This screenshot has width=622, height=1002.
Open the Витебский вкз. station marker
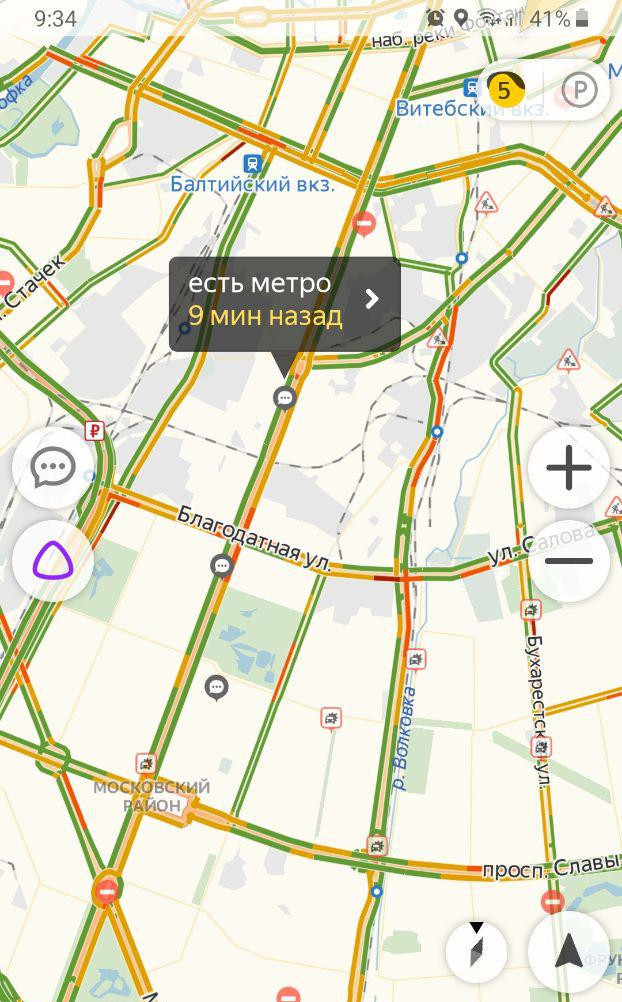[x=472, y=89]
